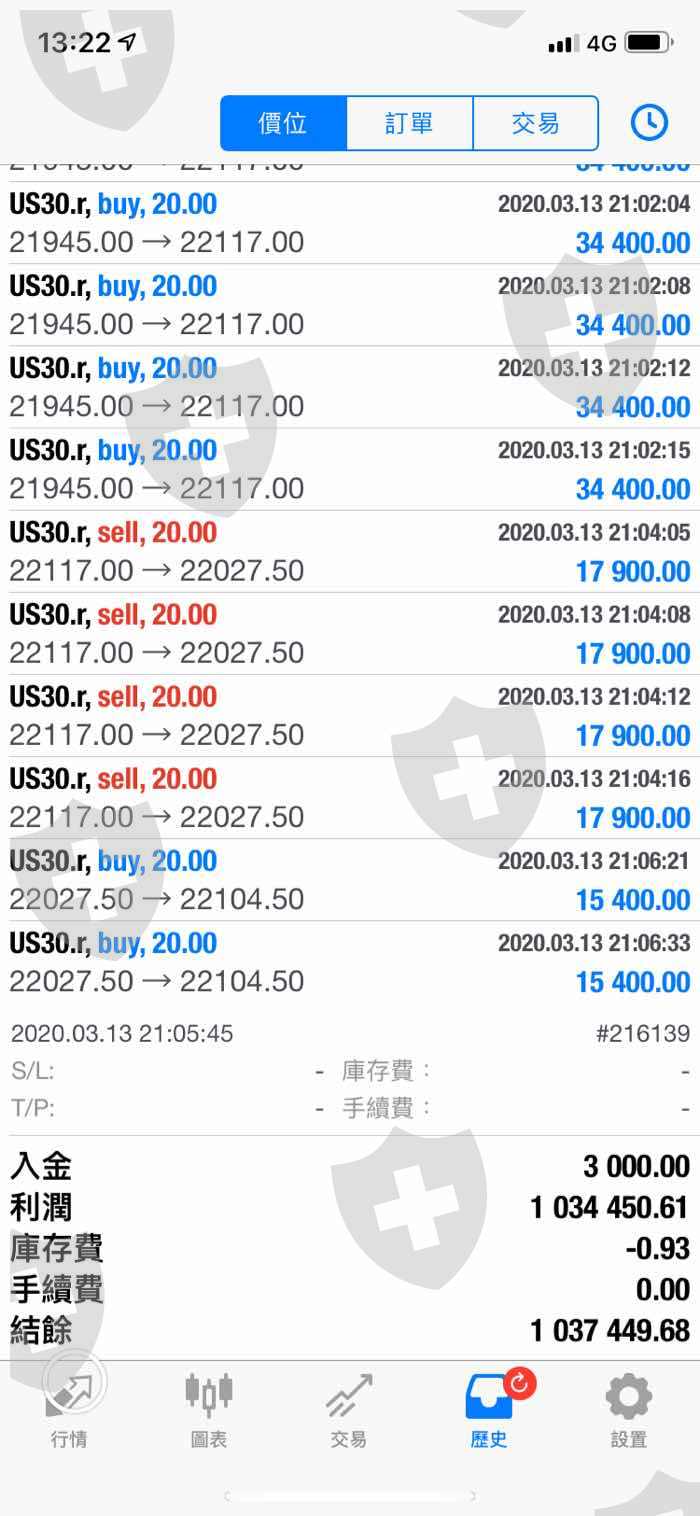Switch to the 訂單 segment
700x1516 pixels.
(409, 123)
